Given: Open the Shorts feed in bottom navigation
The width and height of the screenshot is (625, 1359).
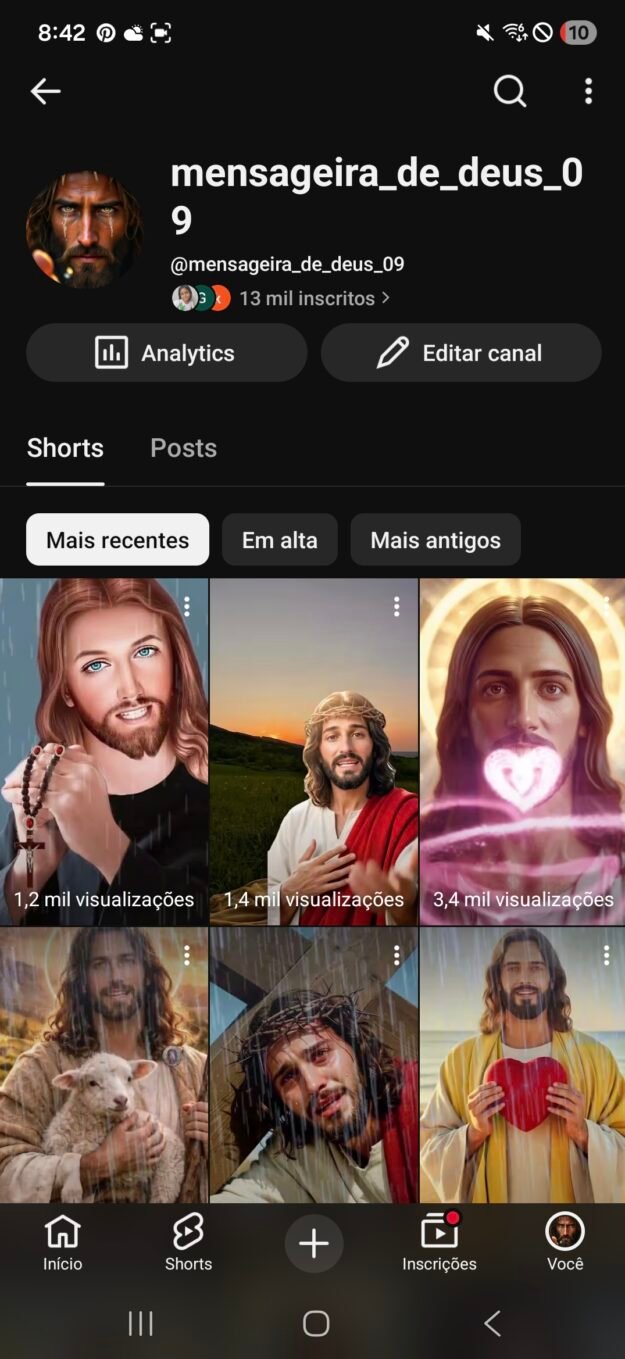Looking at the screenshot, I should (x=188, y=1244).
